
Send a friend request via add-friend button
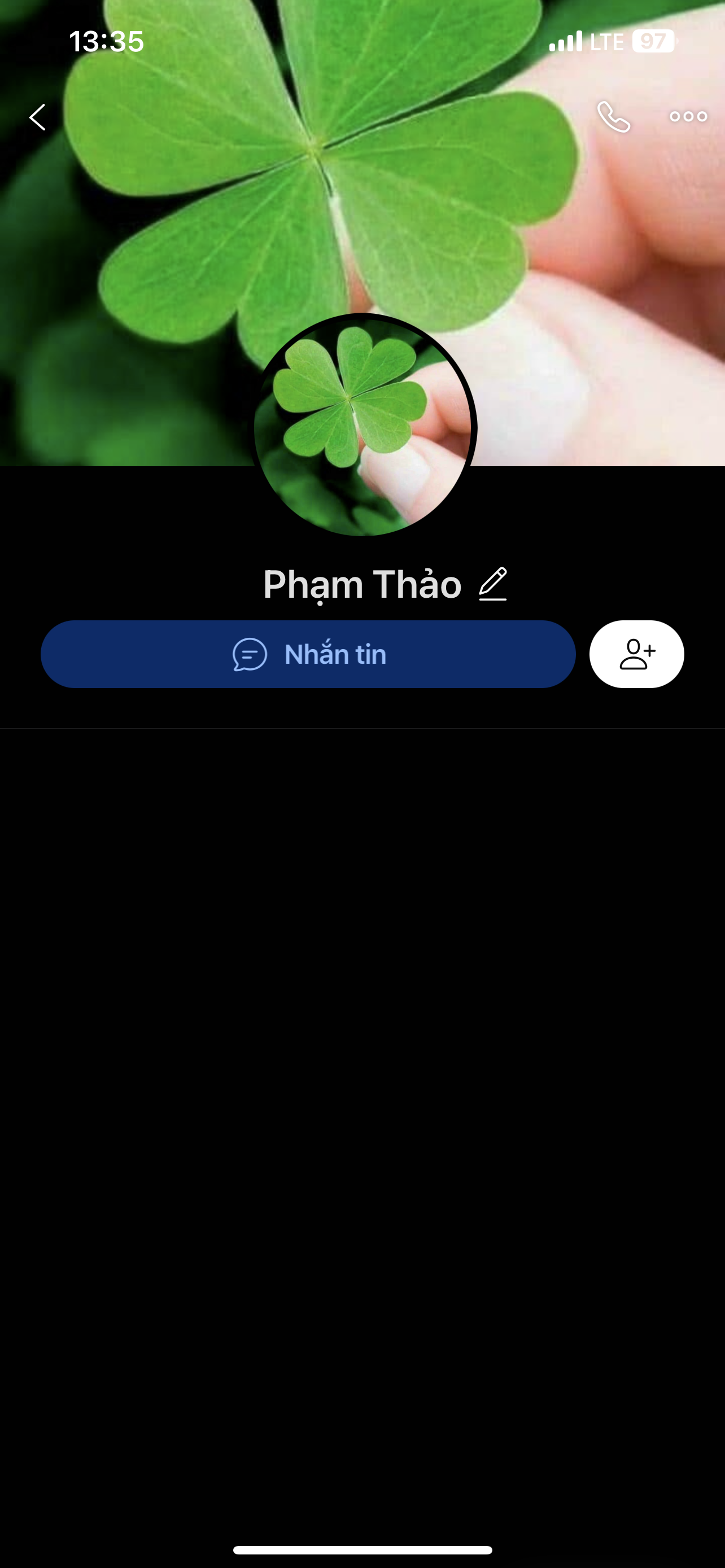point(636,654)
